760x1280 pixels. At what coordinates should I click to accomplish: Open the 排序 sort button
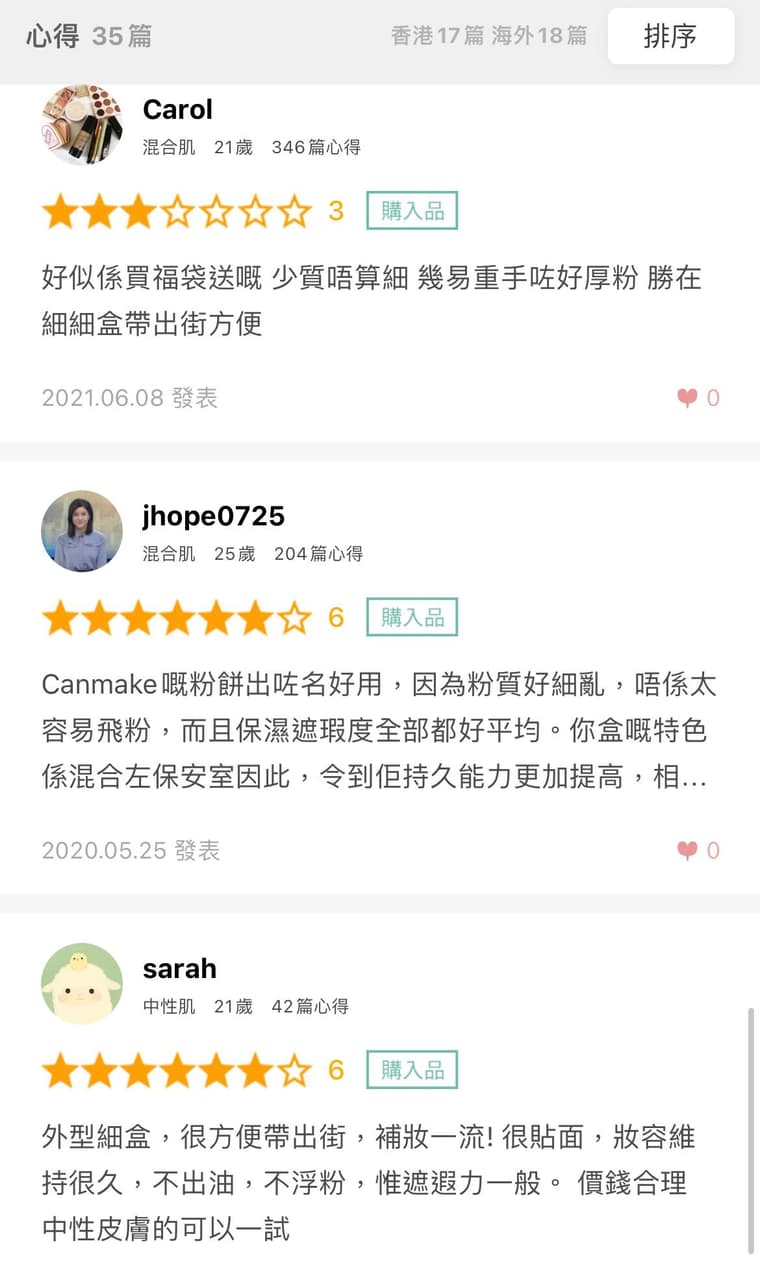pyautogui.click(x=670, y=37)
